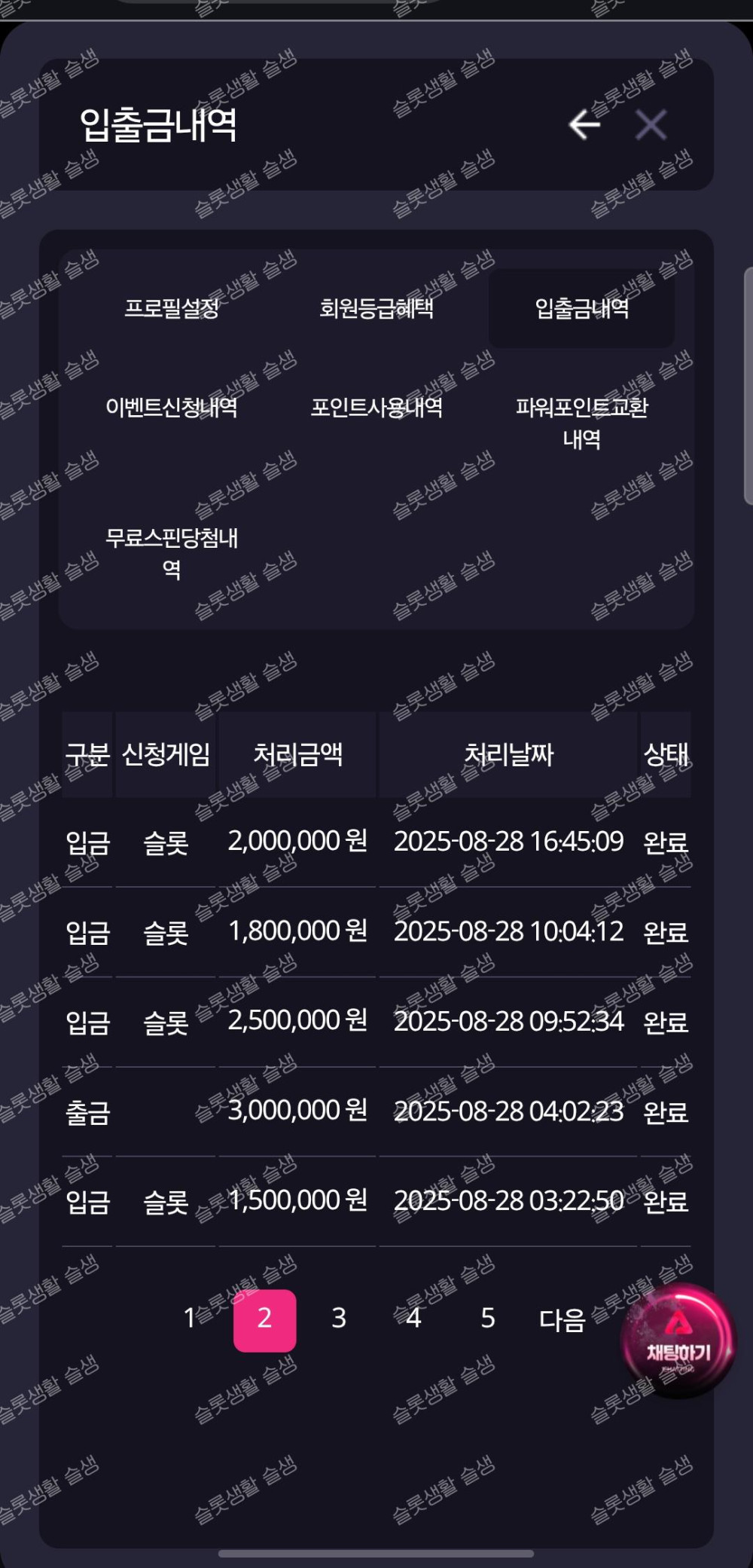The width and height of the screenshot is (753, 1568).
Task: Tap 다음 for next pages
Action: [562, 1319]
